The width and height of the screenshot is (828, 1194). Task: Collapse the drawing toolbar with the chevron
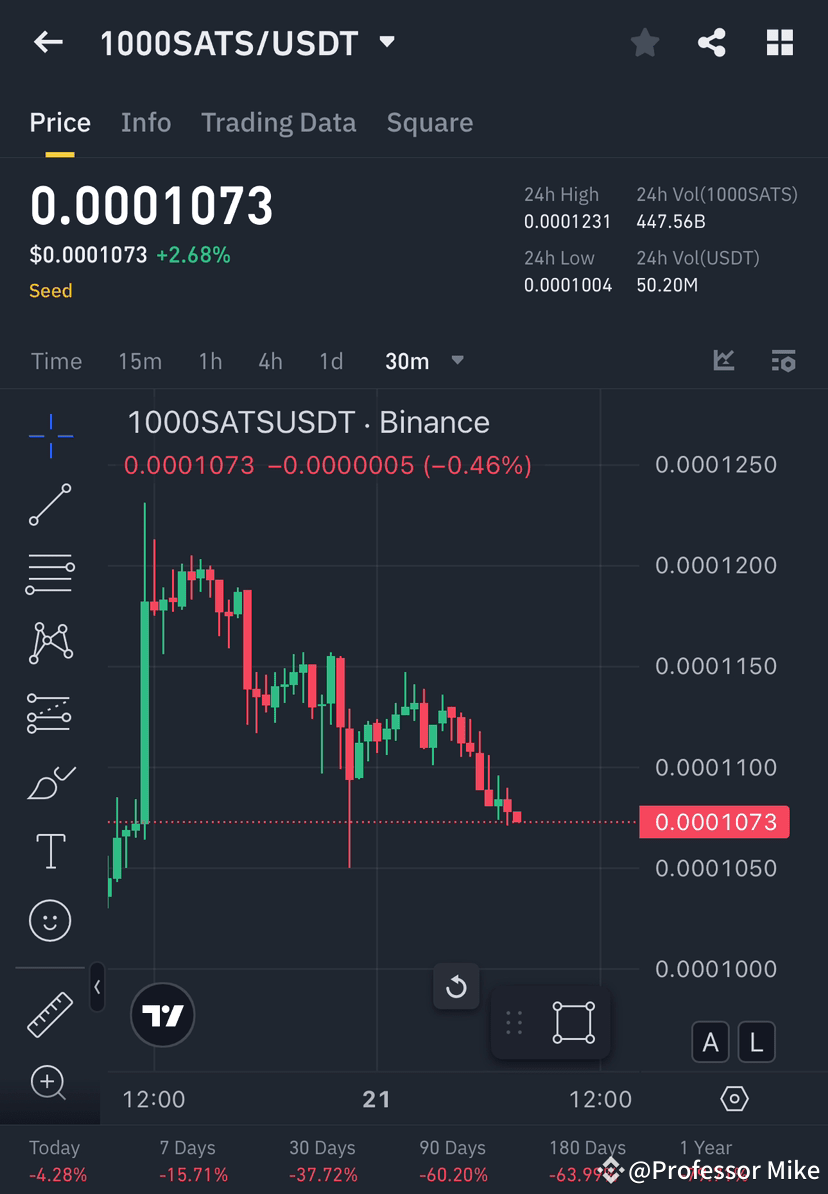pyautogui.click(x=97, y=987)
